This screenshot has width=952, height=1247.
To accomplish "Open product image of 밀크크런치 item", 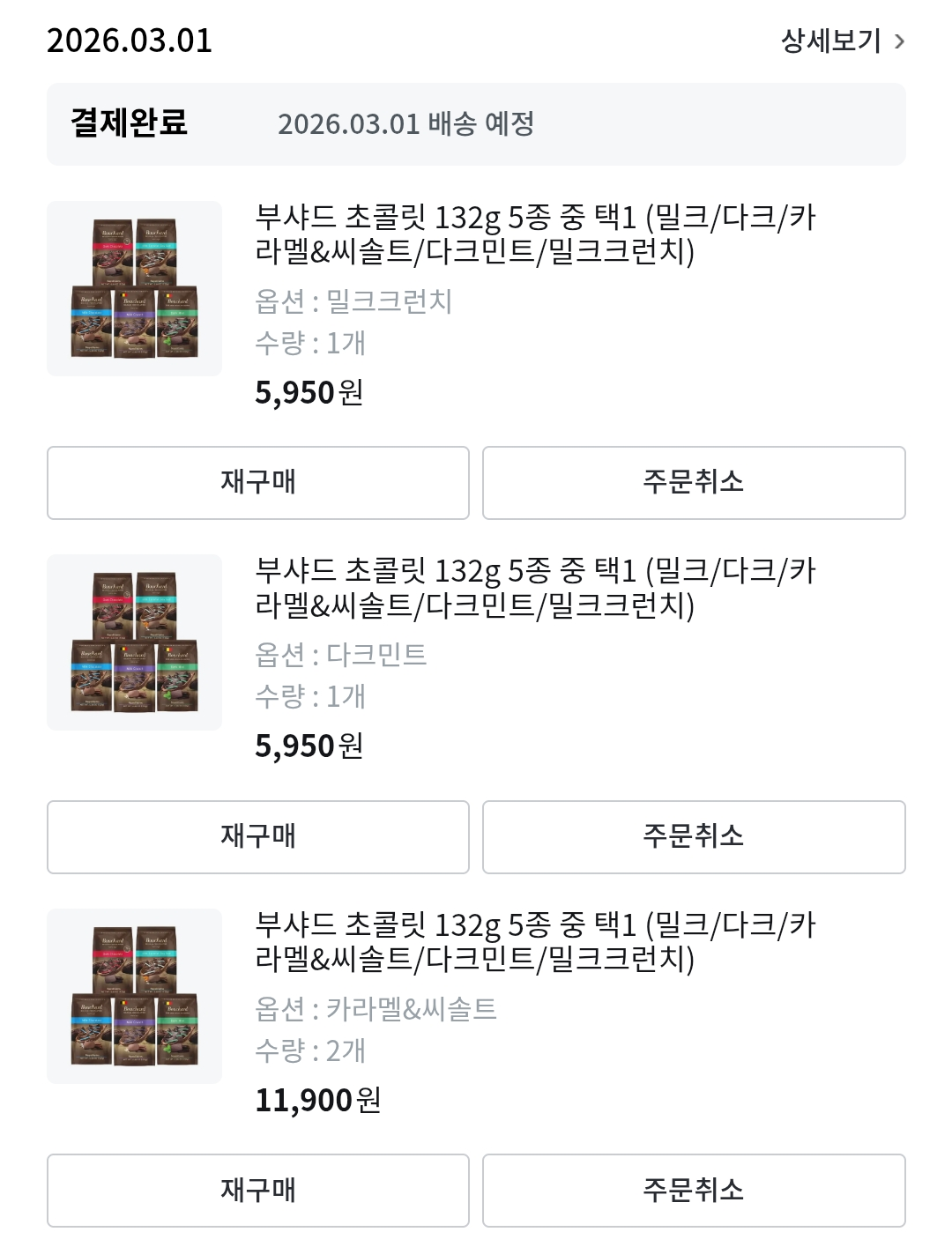I will click(134, 288).
